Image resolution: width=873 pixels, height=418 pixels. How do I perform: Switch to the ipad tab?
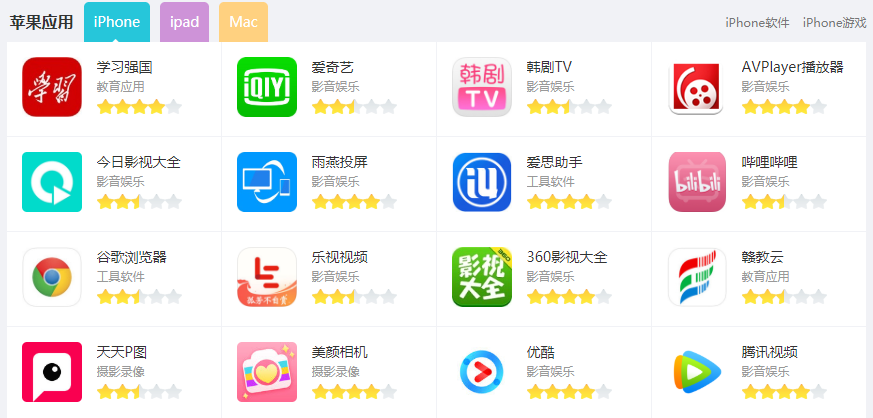click(x=184, y=22)
